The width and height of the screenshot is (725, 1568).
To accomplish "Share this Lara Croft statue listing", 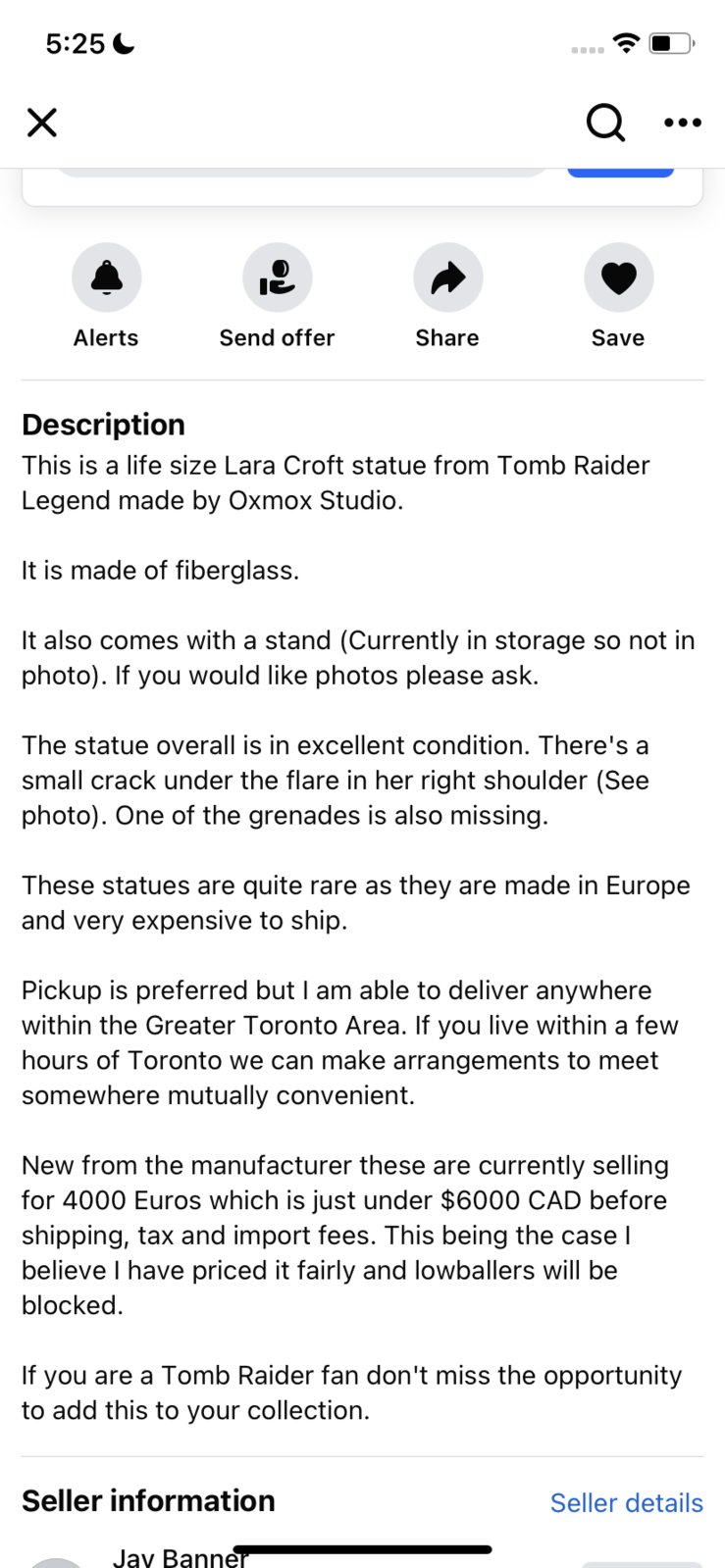I will click(x=447, y=278).
